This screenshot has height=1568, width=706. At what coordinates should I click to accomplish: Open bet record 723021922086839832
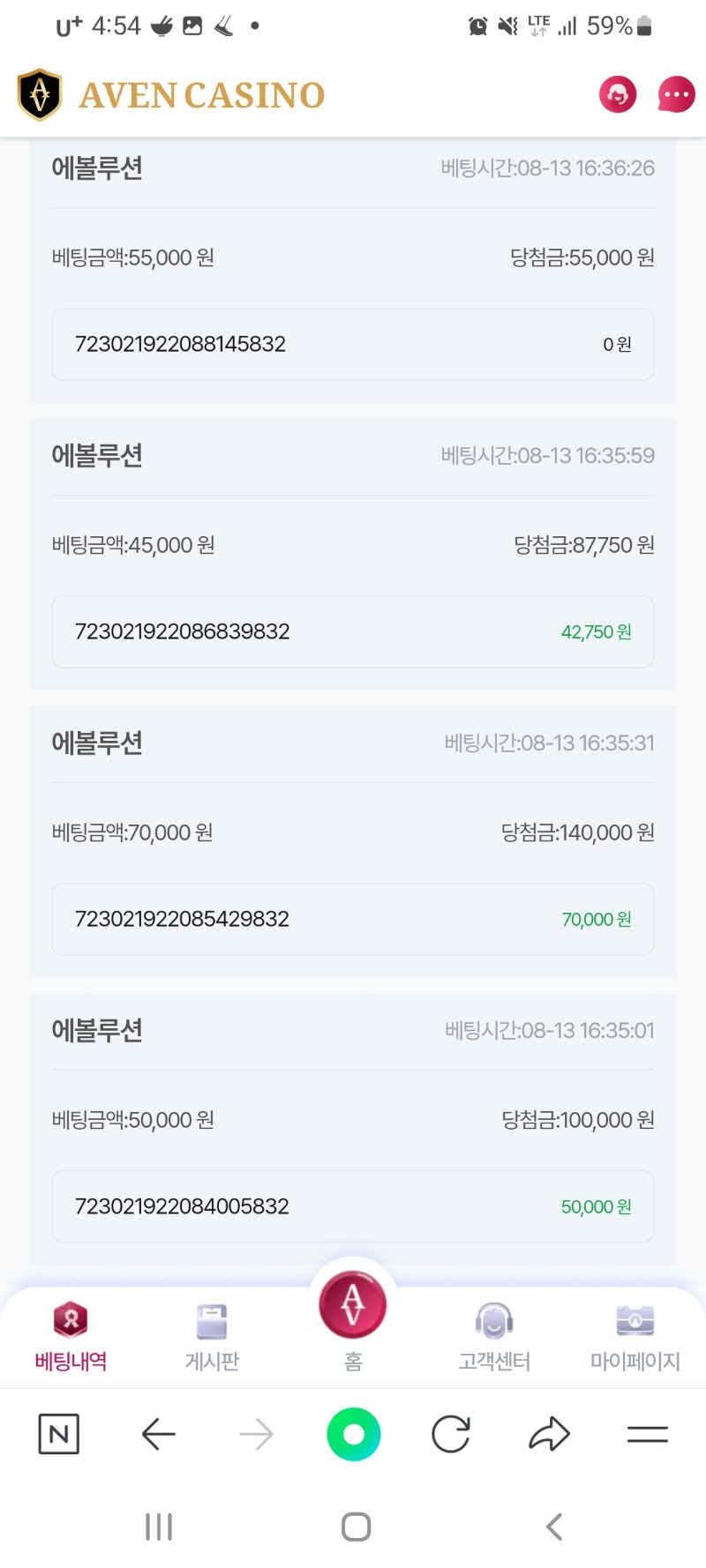coord(353,632)
